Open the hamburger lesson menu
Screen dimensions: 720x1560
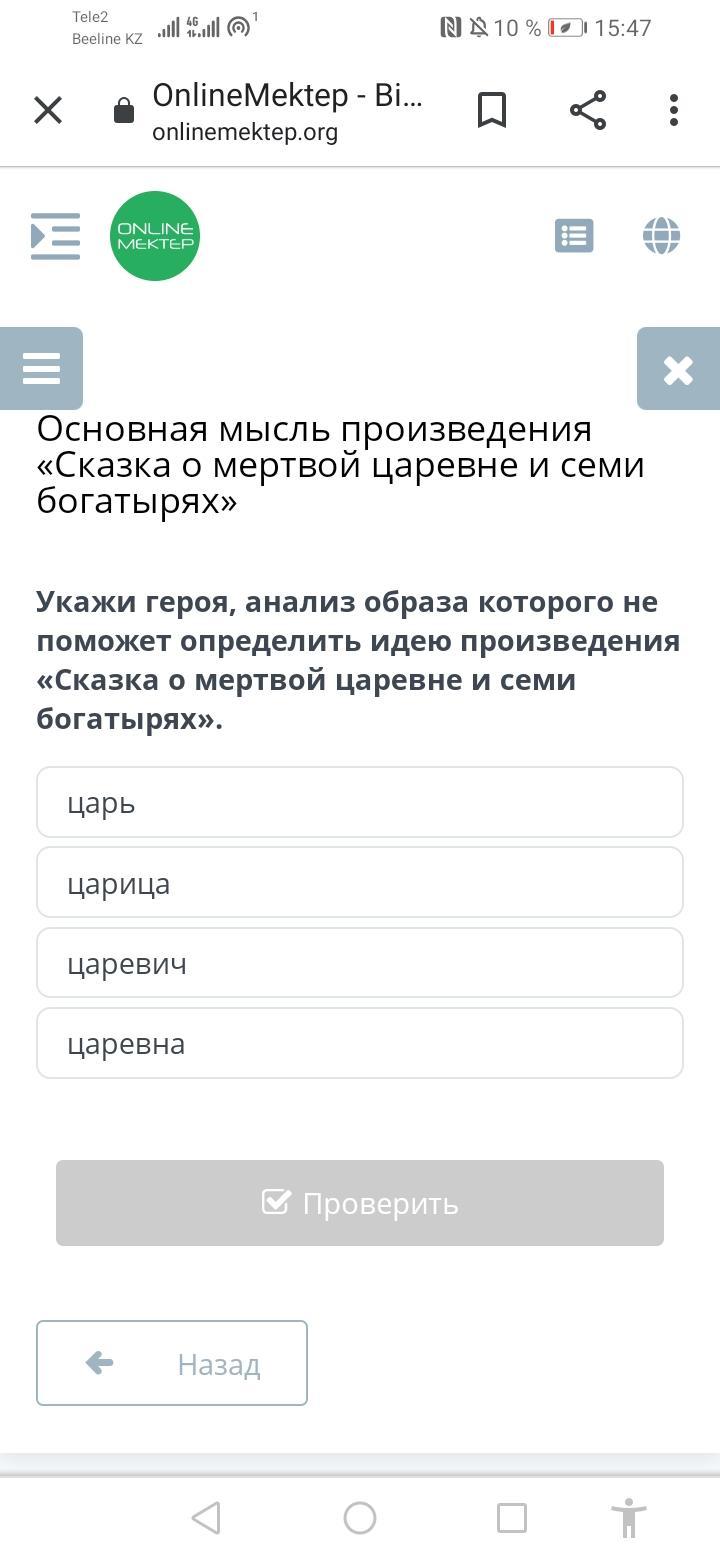click(41, 369)
